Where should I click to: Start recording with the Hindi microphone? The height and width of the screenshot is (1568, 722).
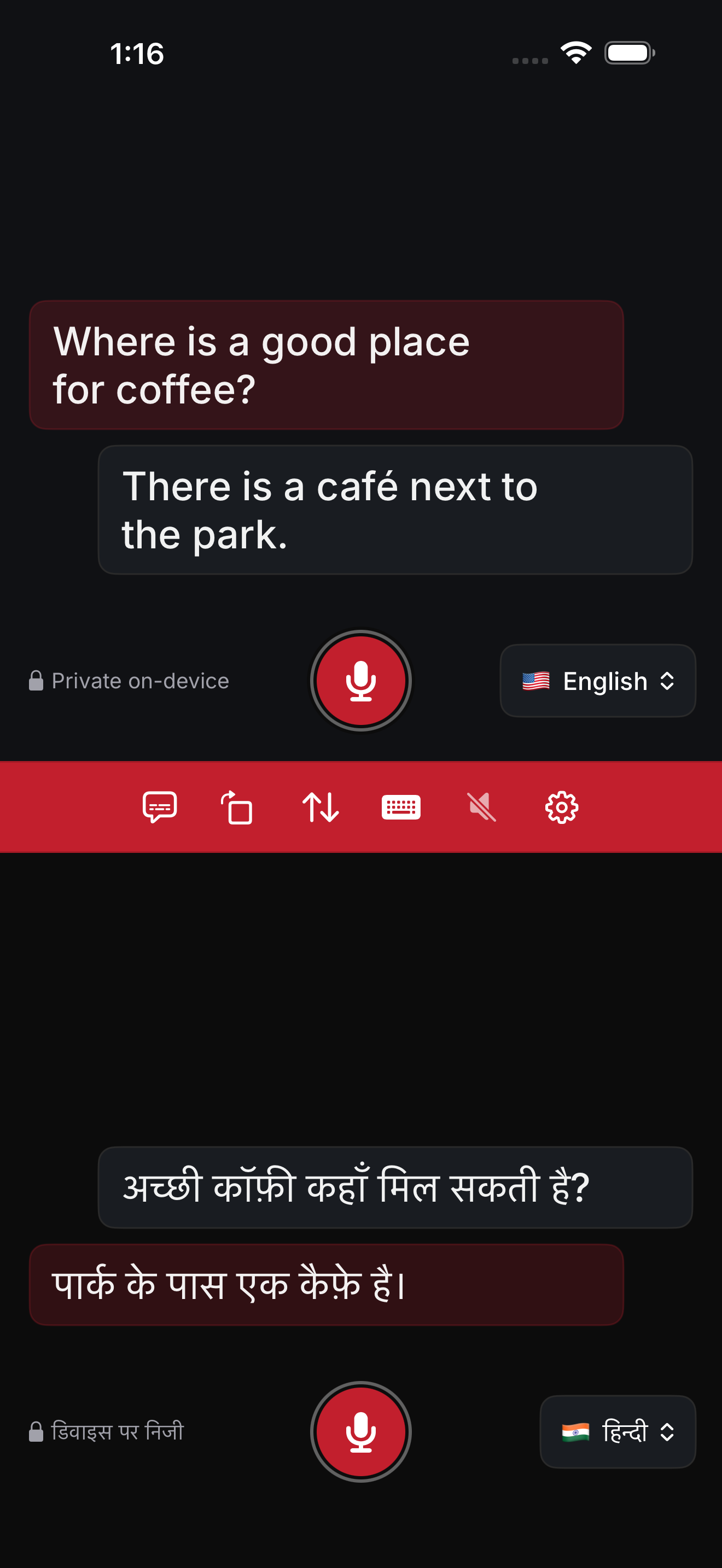click(x=360, y=1432)
